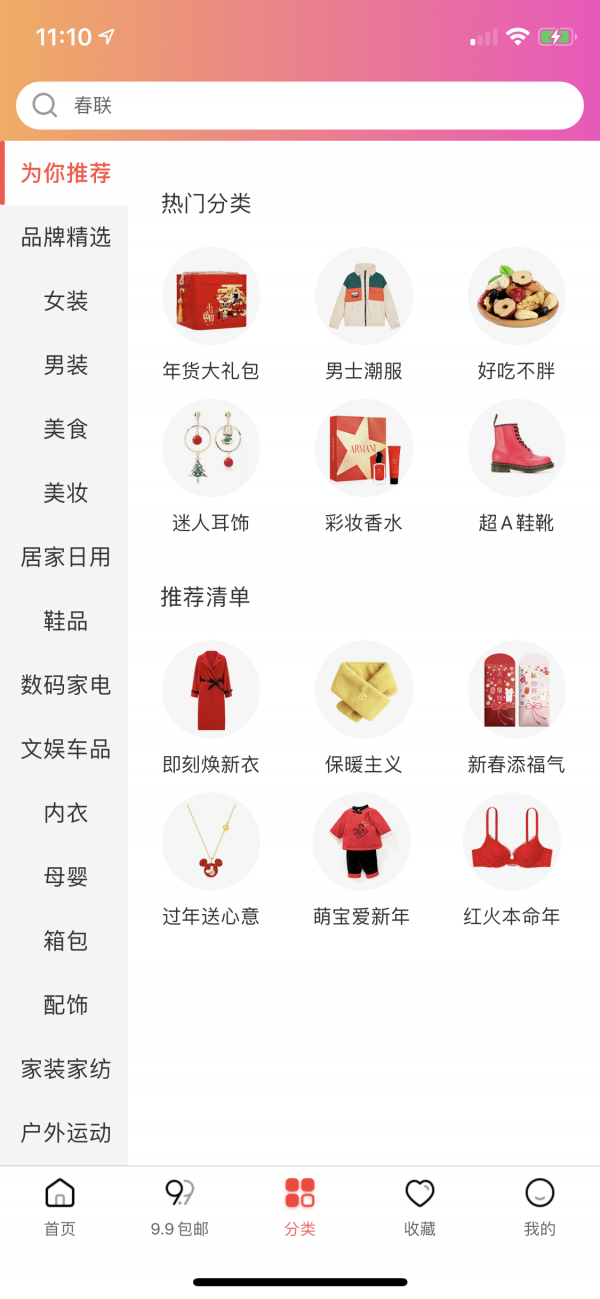The width and height of the screenshot is (600, 1299).
Task: Open the 收藏 favorites tab
Action: pos(420,1207)
